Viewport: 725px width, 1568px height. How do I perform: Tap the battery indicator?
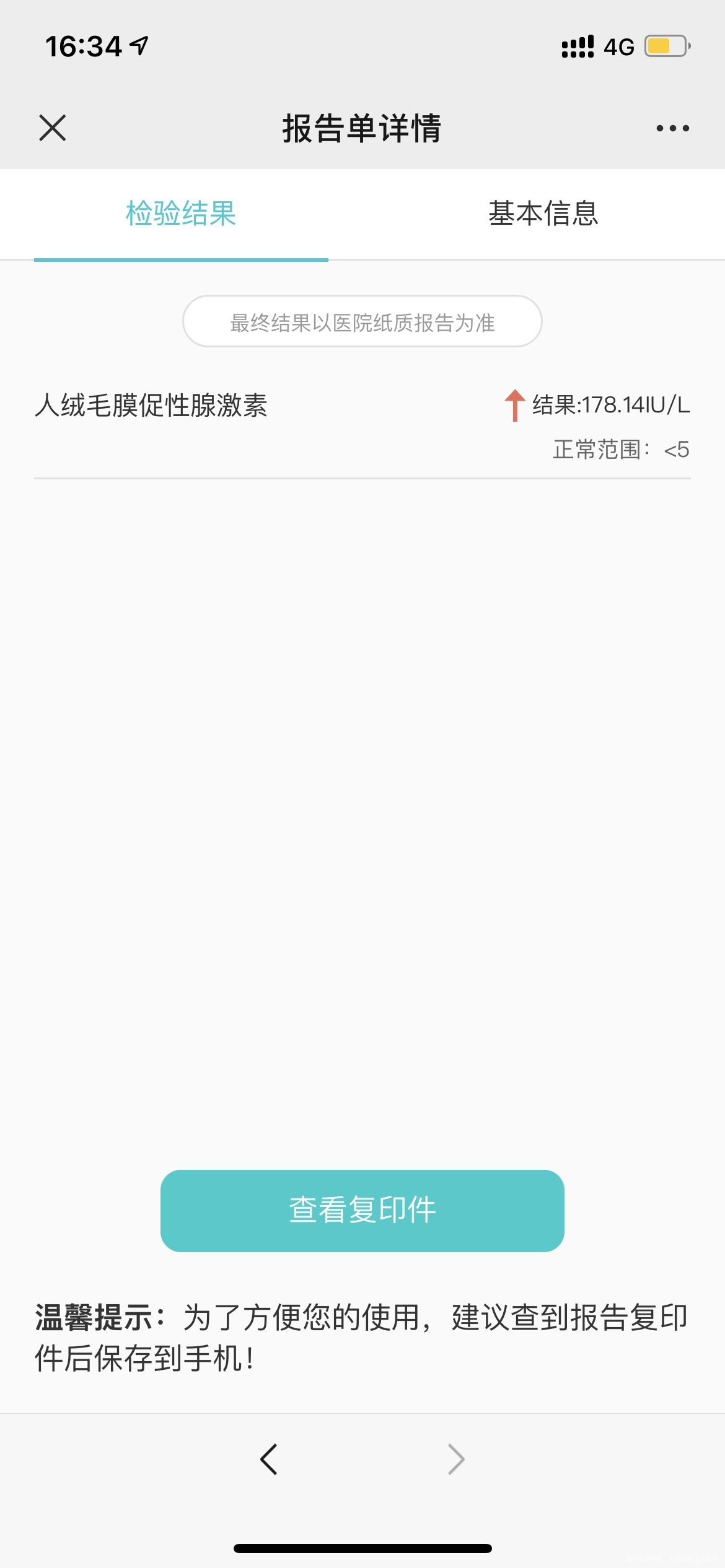point(663,45)
